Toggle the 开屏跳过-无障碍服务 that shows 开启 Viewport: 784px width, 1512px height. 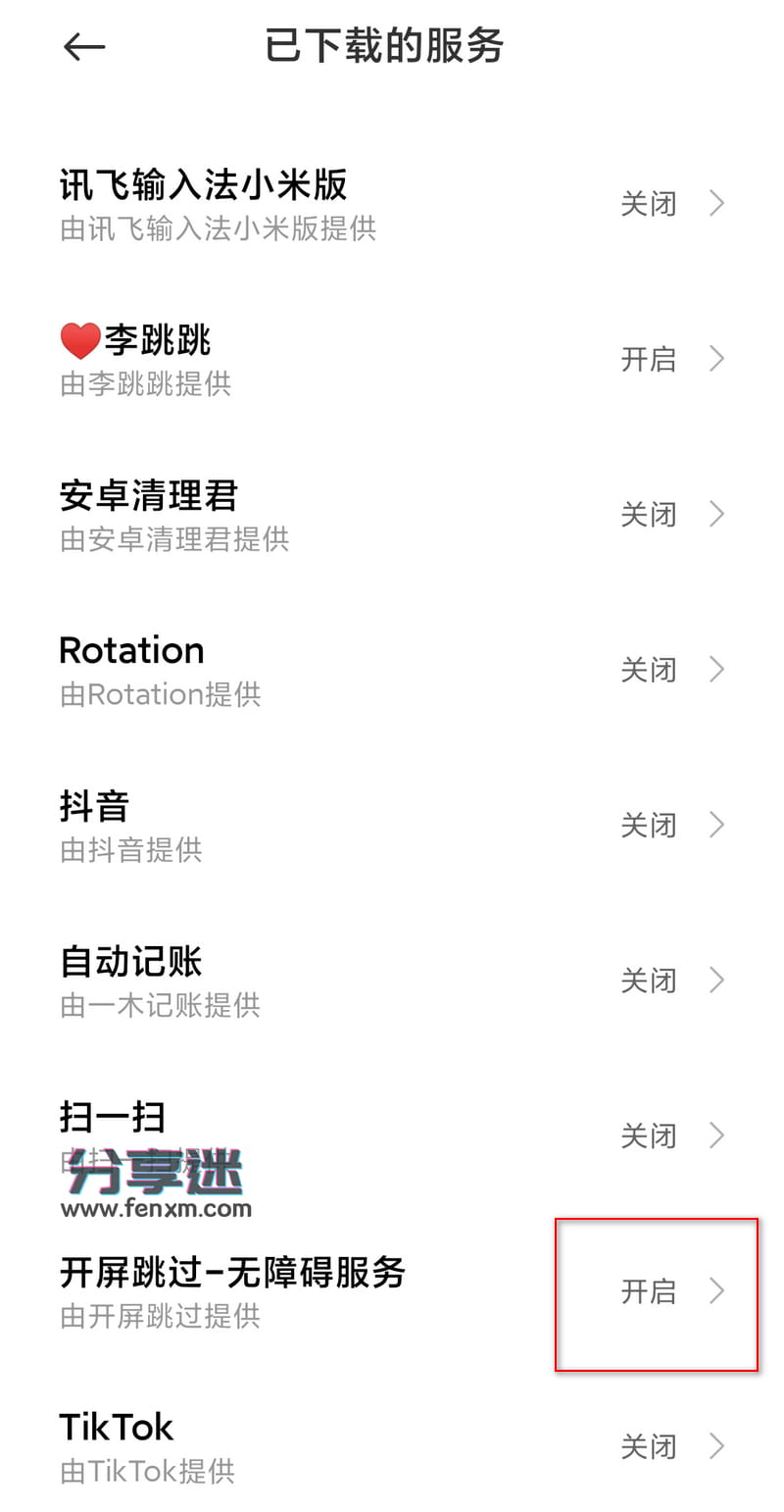tap(650, 1292)
